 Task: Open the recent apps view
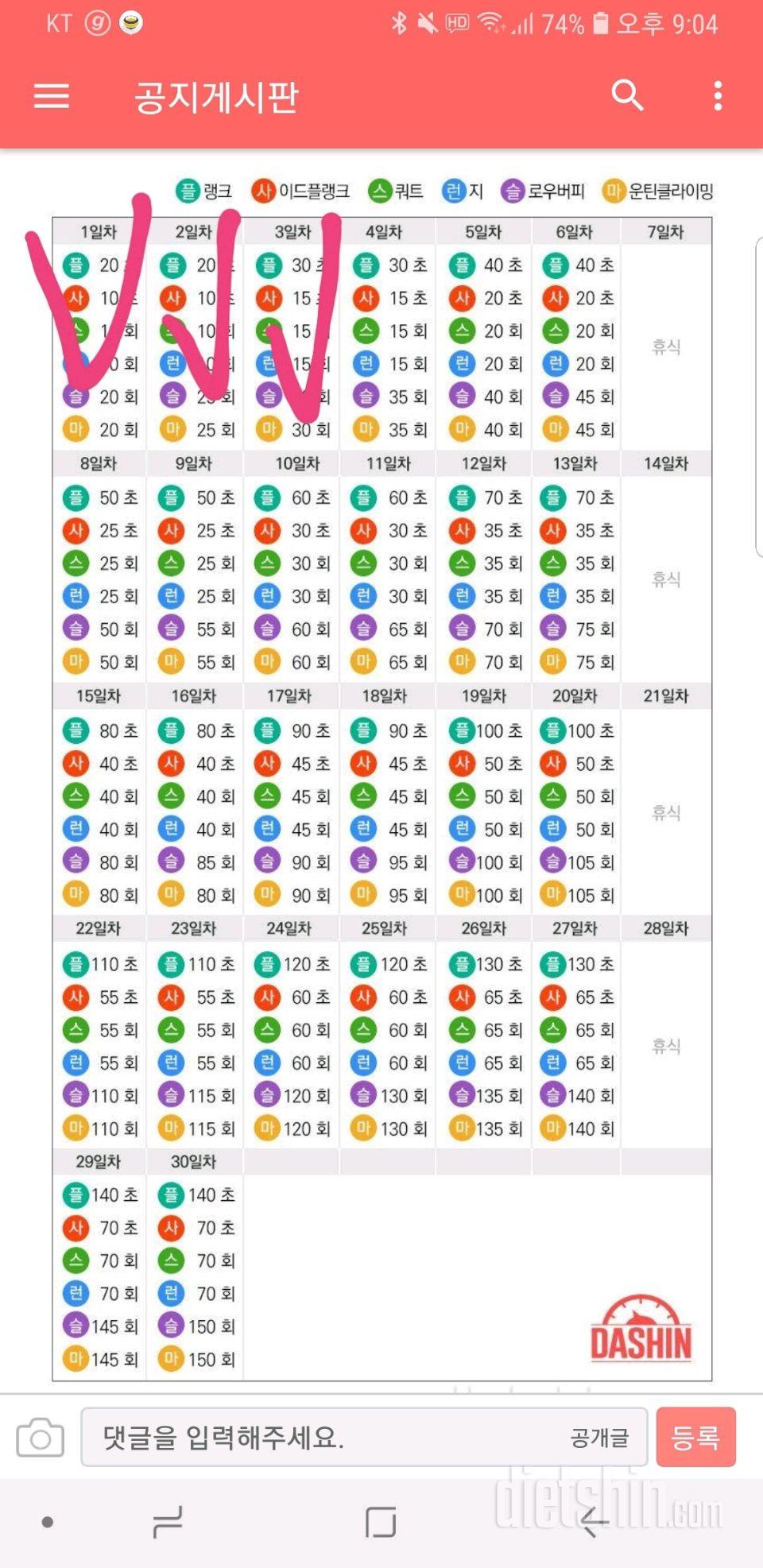coord(168,1522)
